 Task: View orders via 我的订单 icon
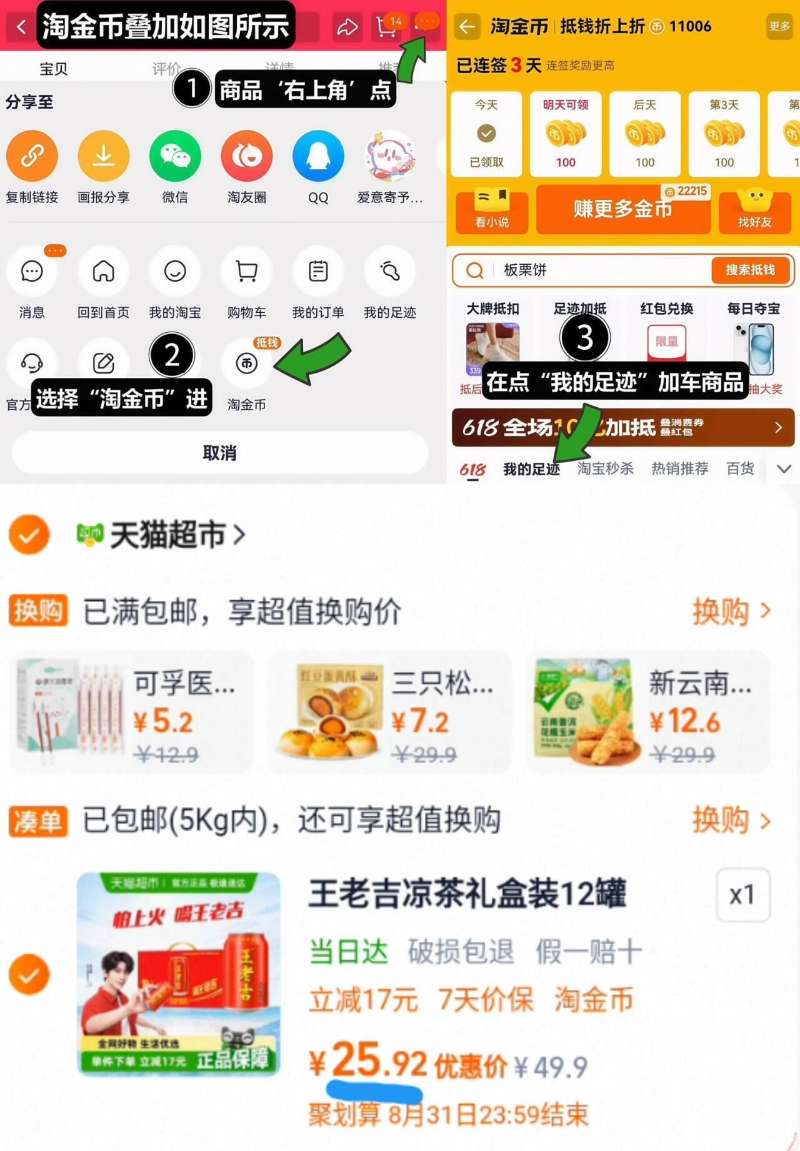click(317, 270)
